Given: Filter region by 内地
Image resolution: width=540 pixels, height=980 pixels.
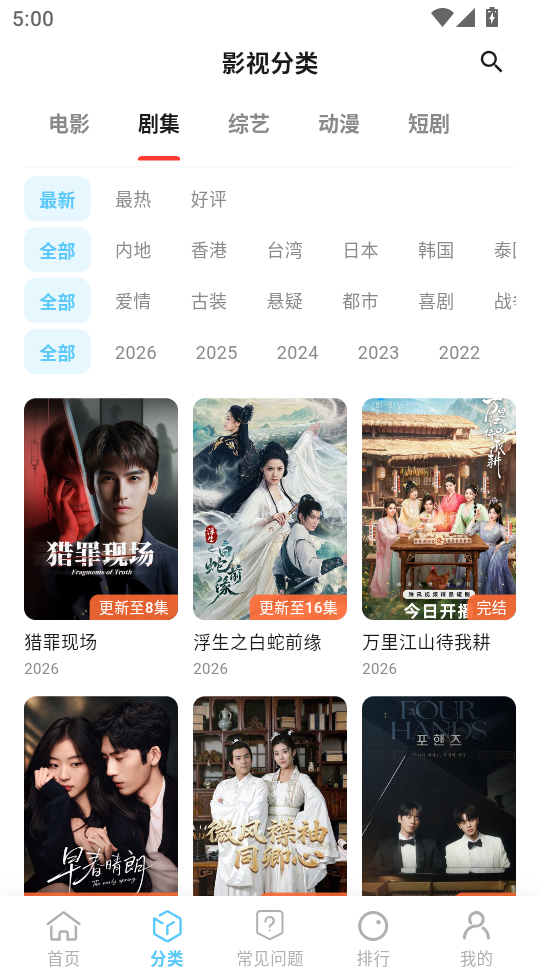Looking at the screenshot, I should (133, 251).
